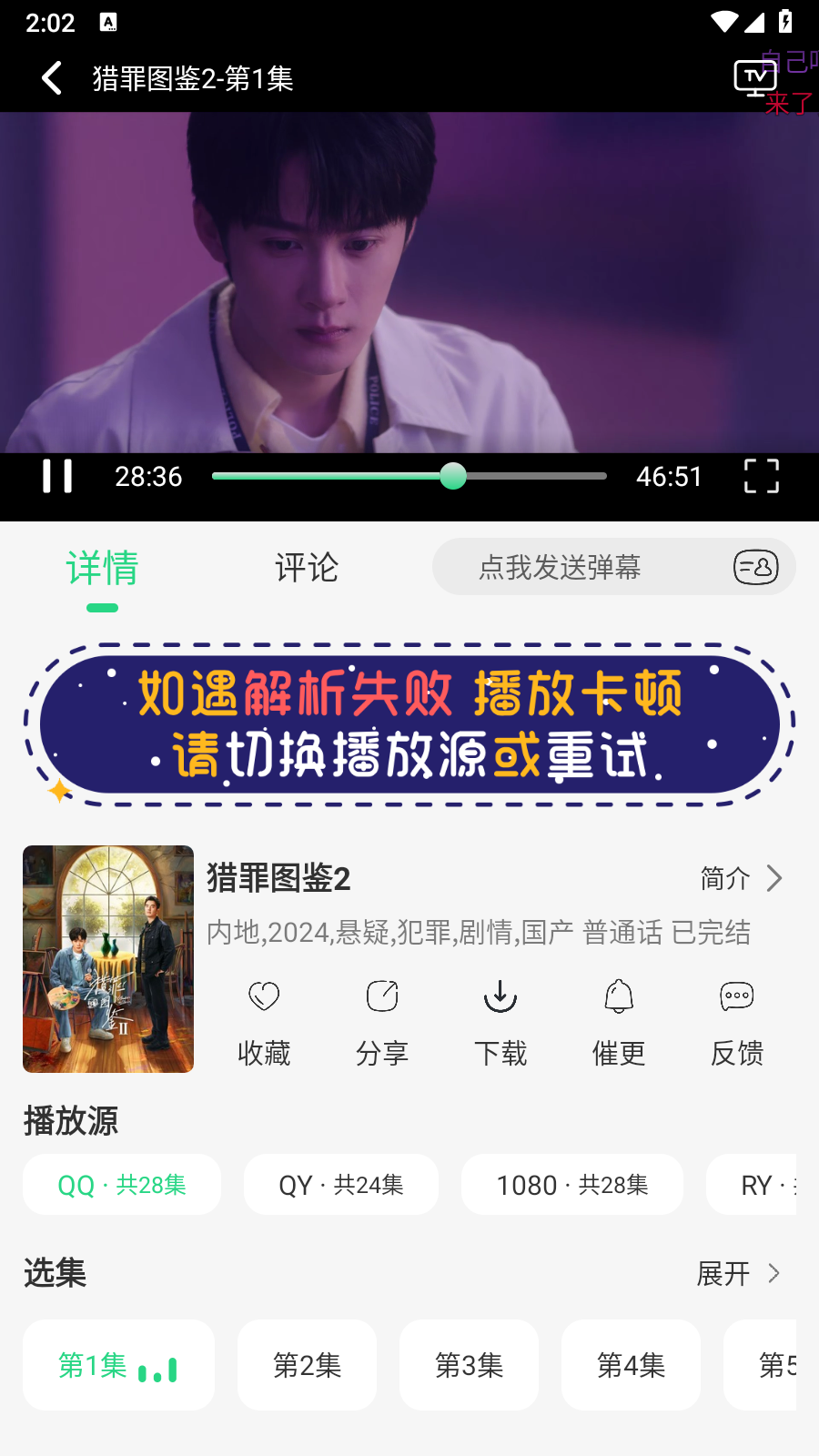Tap 催更 bell button

click(x=619, y=1023)
